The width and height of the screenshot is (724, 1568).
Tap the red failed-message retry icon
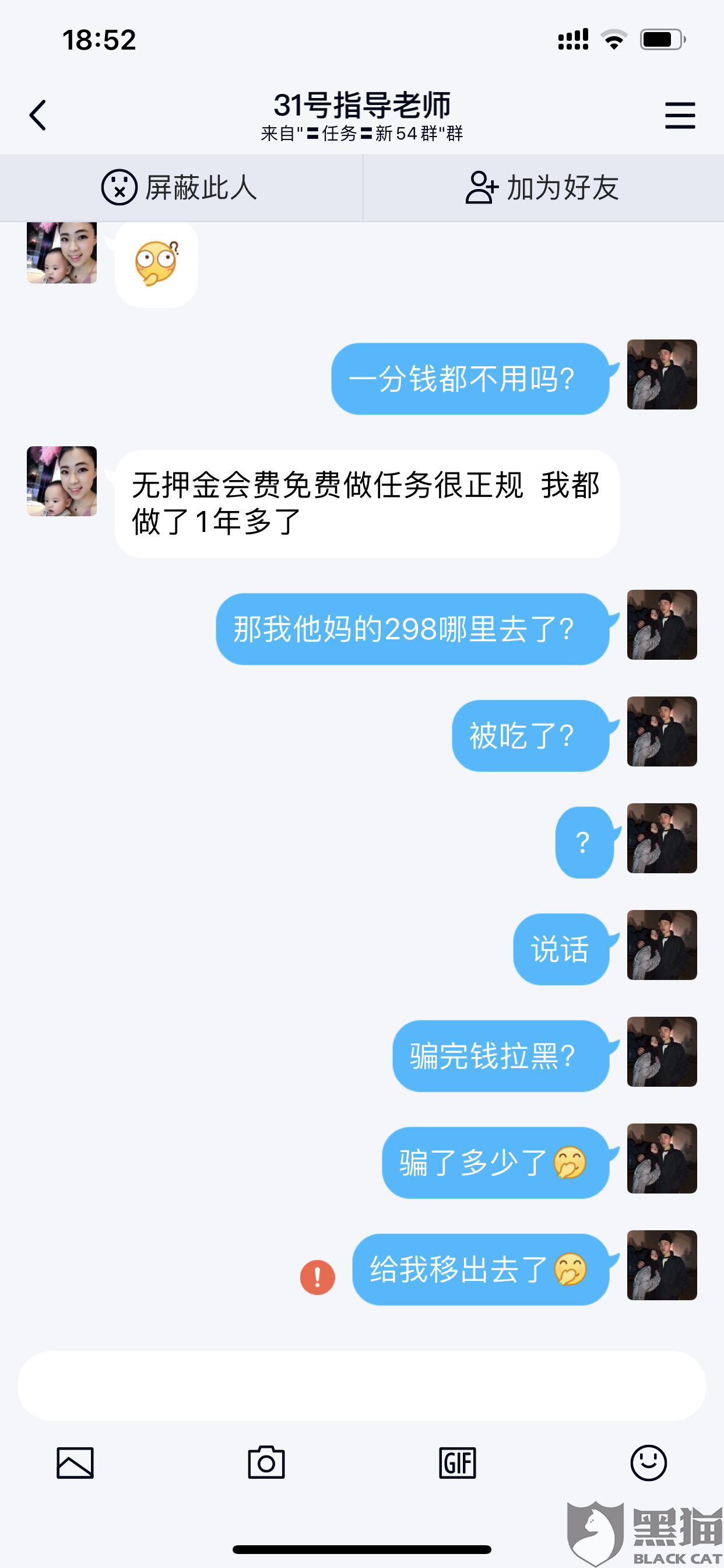317,1276
